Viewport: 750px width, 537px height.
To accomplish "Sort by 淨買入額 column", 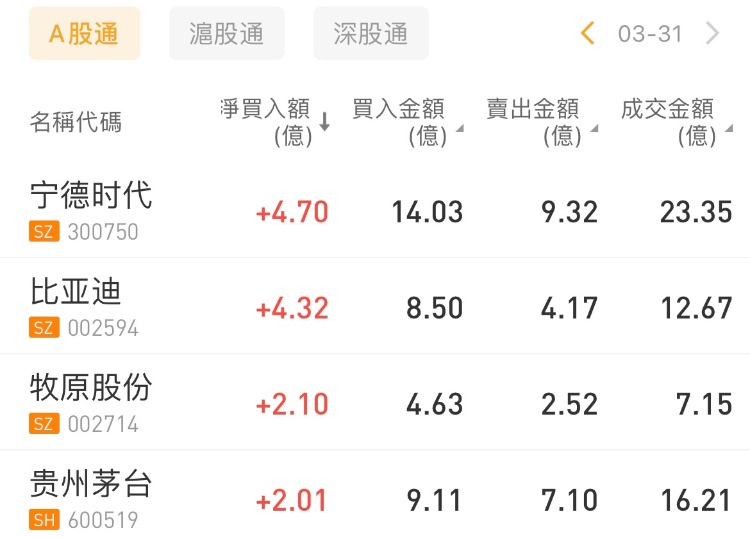I will click(x=274, y=122).
